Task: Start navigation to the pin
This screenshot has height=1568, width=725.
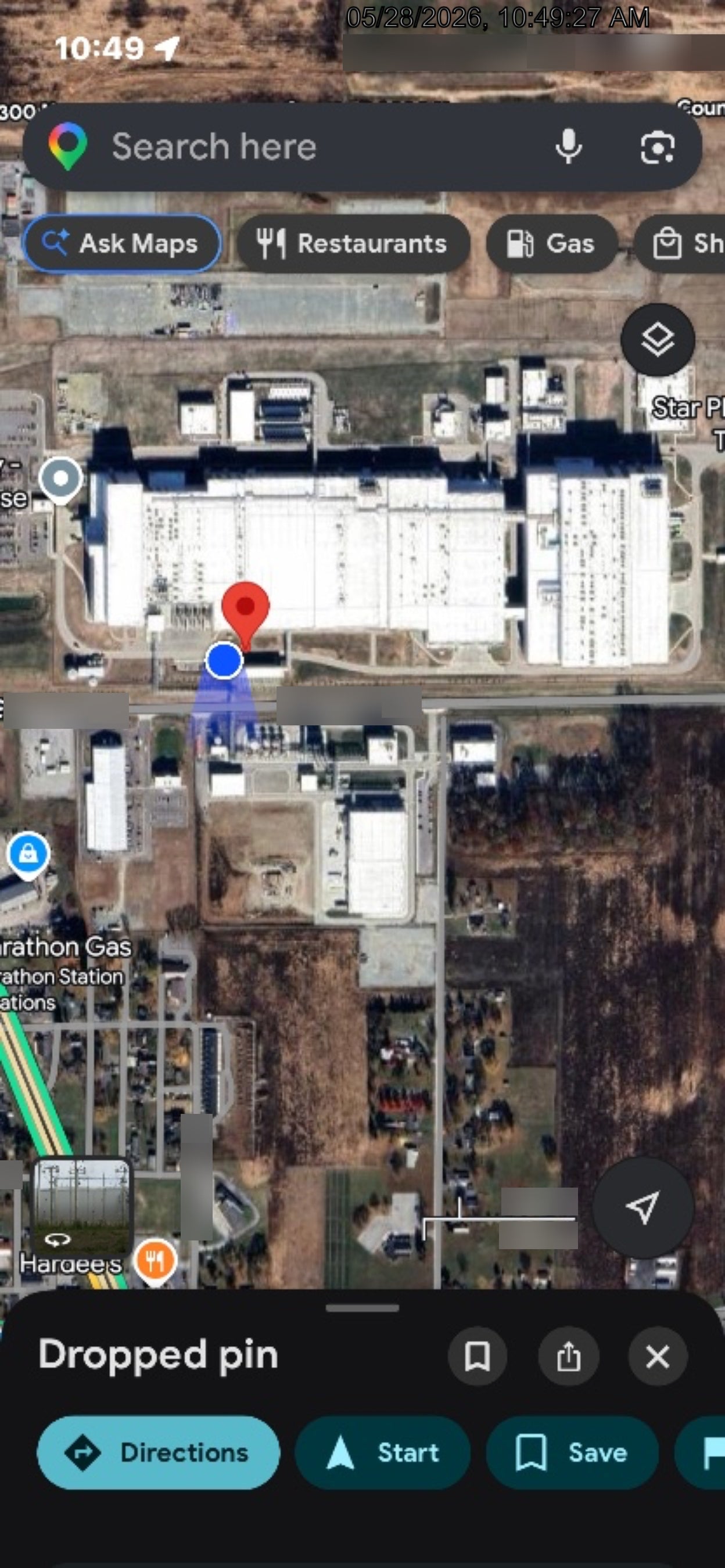Action: (382, 1452)
